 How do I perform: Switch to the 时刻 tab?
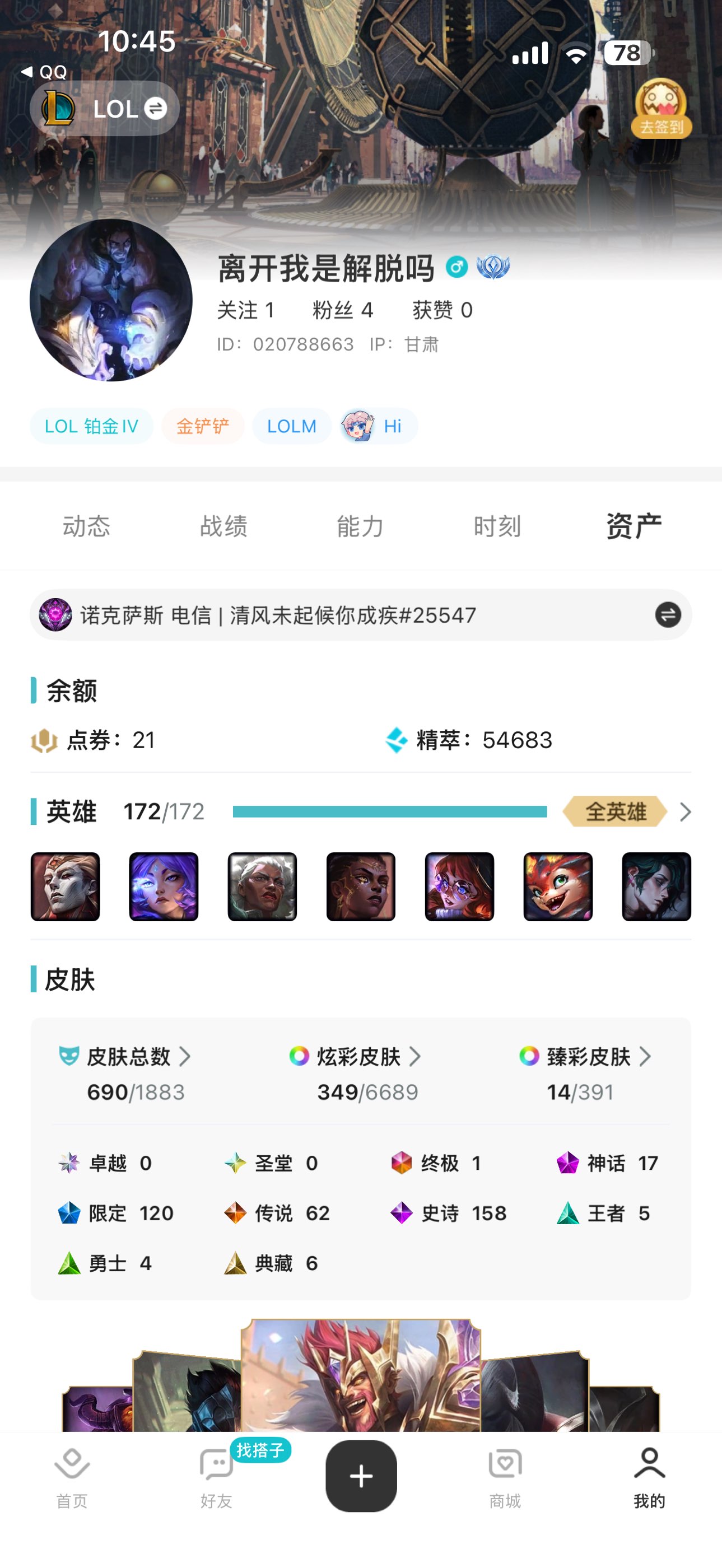pos(497,526)
